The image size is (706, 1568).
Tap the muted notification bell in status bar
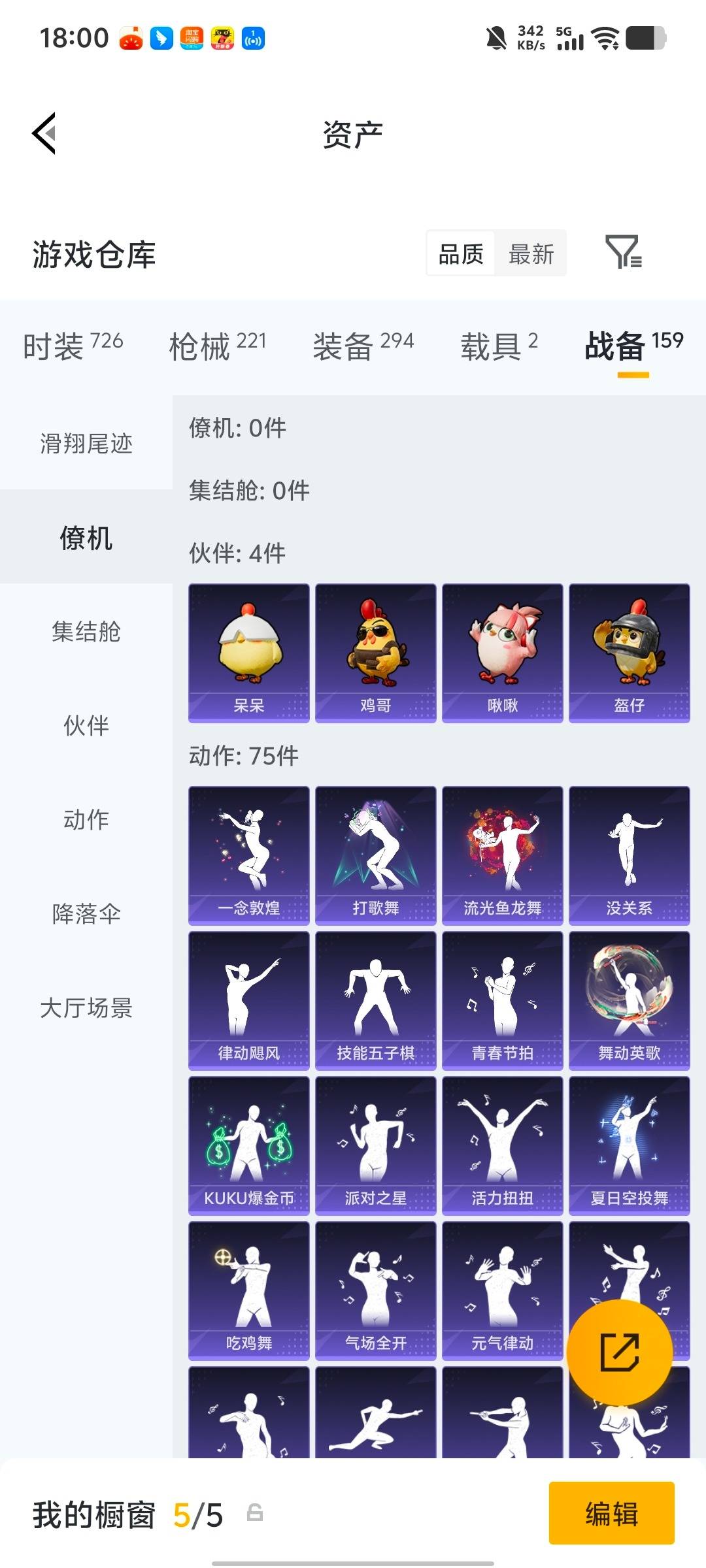coord(497,38)
